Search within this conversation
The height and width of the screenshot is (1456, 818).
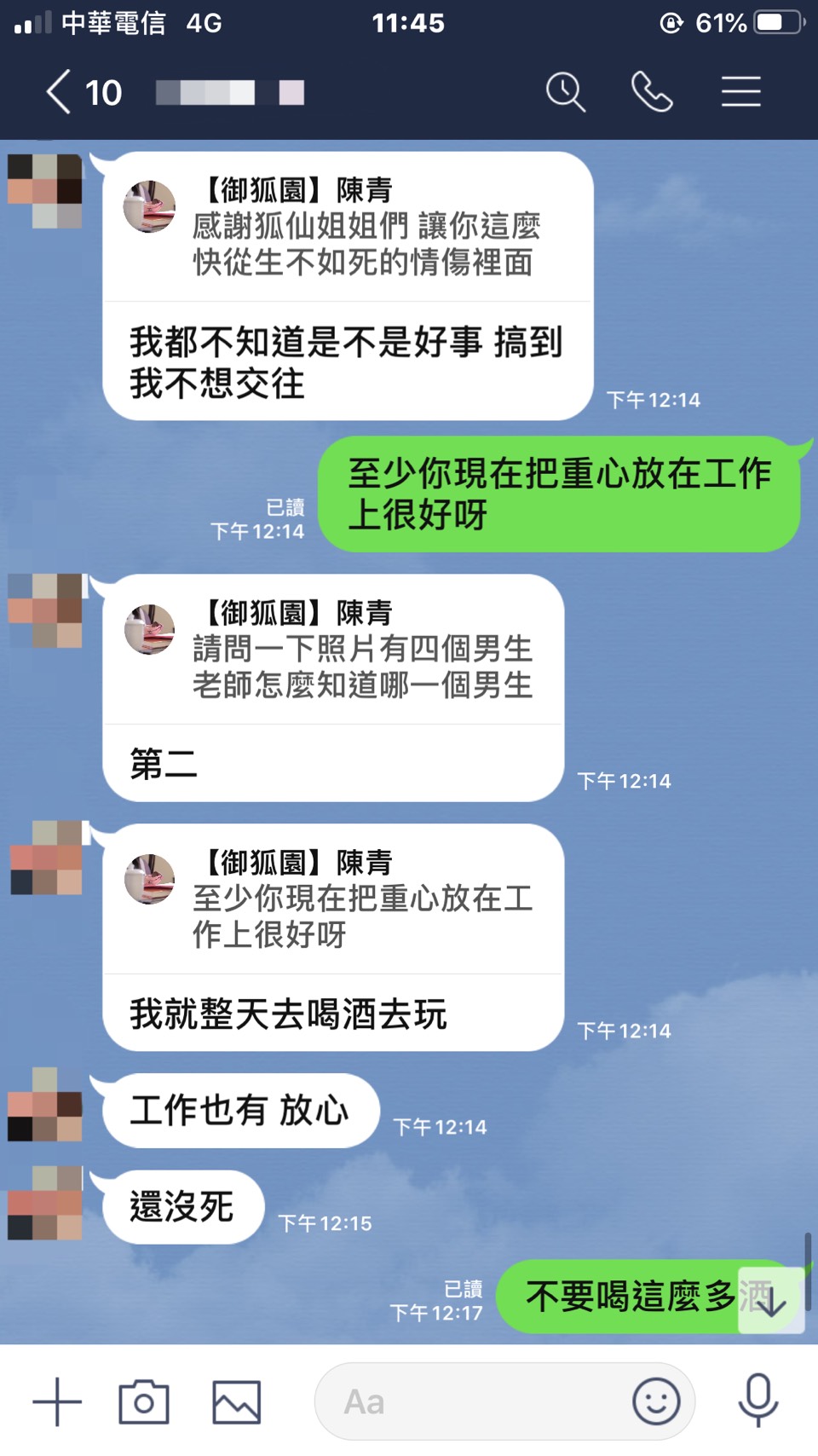(x=565, y=92)
